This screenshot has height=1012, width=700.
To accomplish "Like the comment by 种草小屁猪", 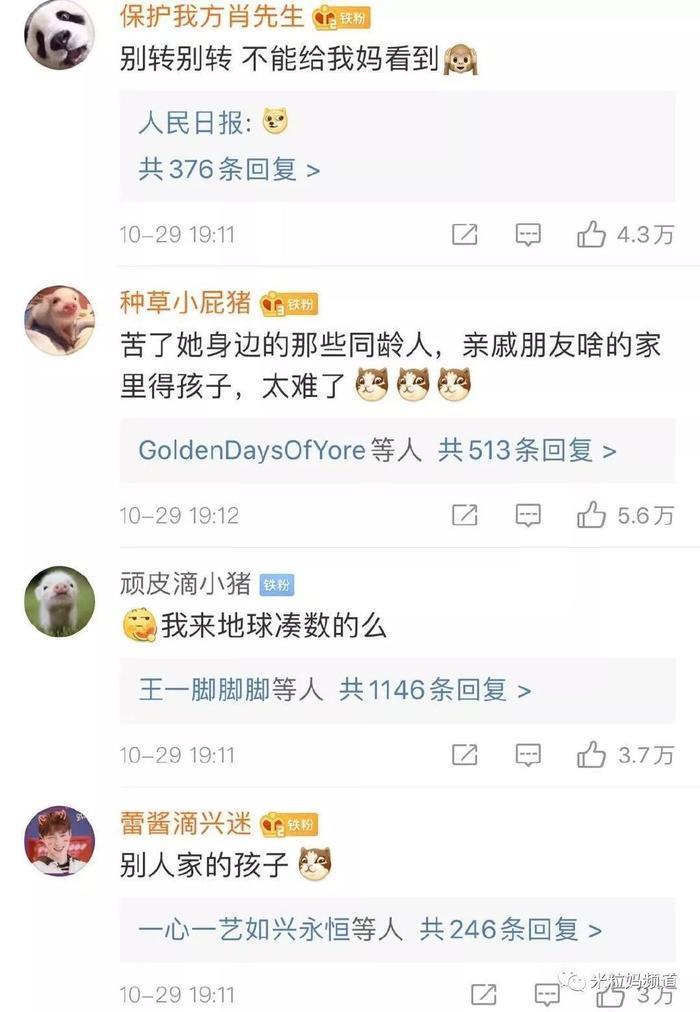I will pyautogui.click(x=592, y=515).
